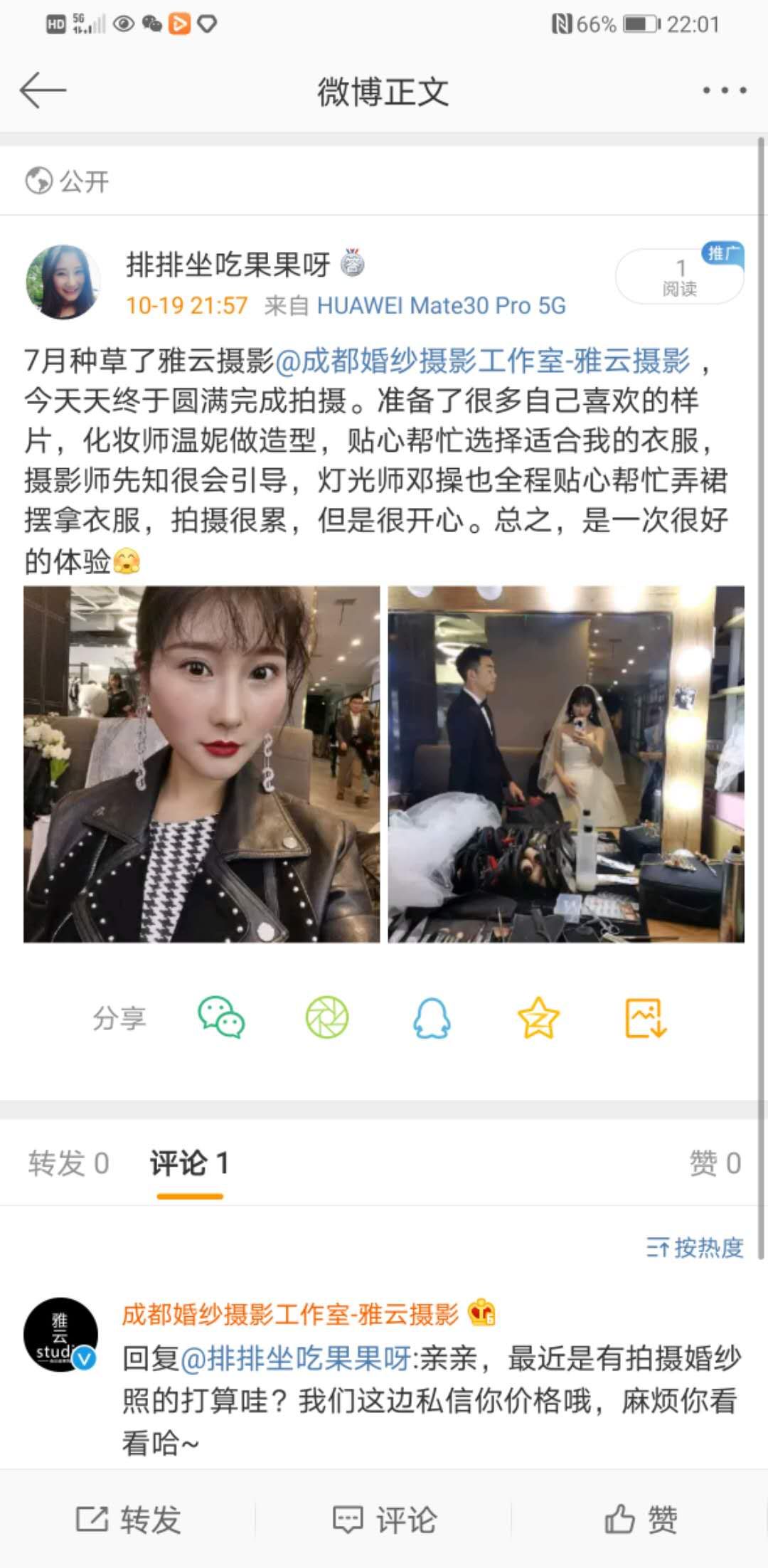The width and height of the screenshot is (768, 1568).
Task: View the selfie photo in the post
Action: (202, 764)
